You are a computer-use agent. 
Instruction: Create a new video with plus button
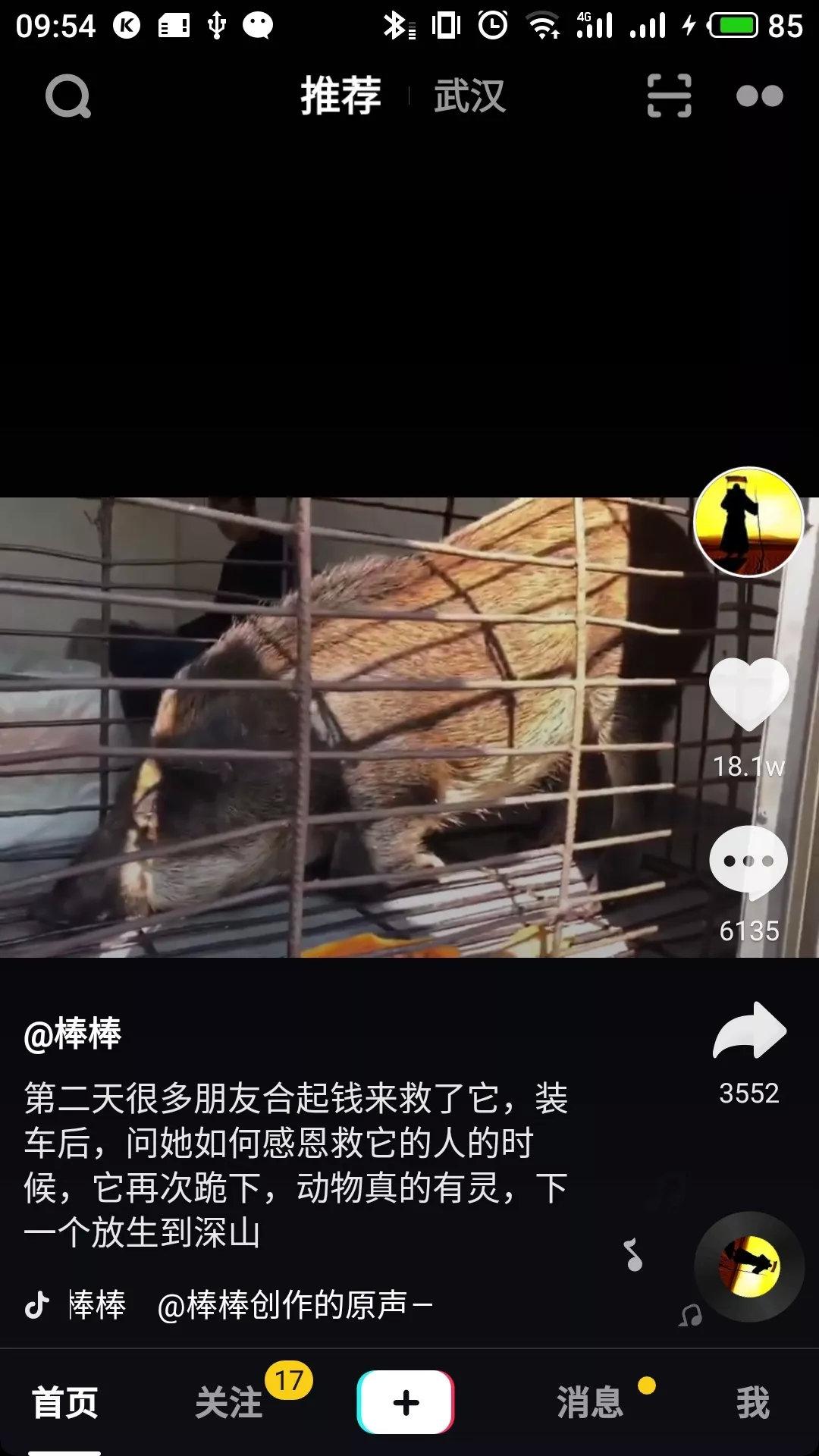(406, 1402)
